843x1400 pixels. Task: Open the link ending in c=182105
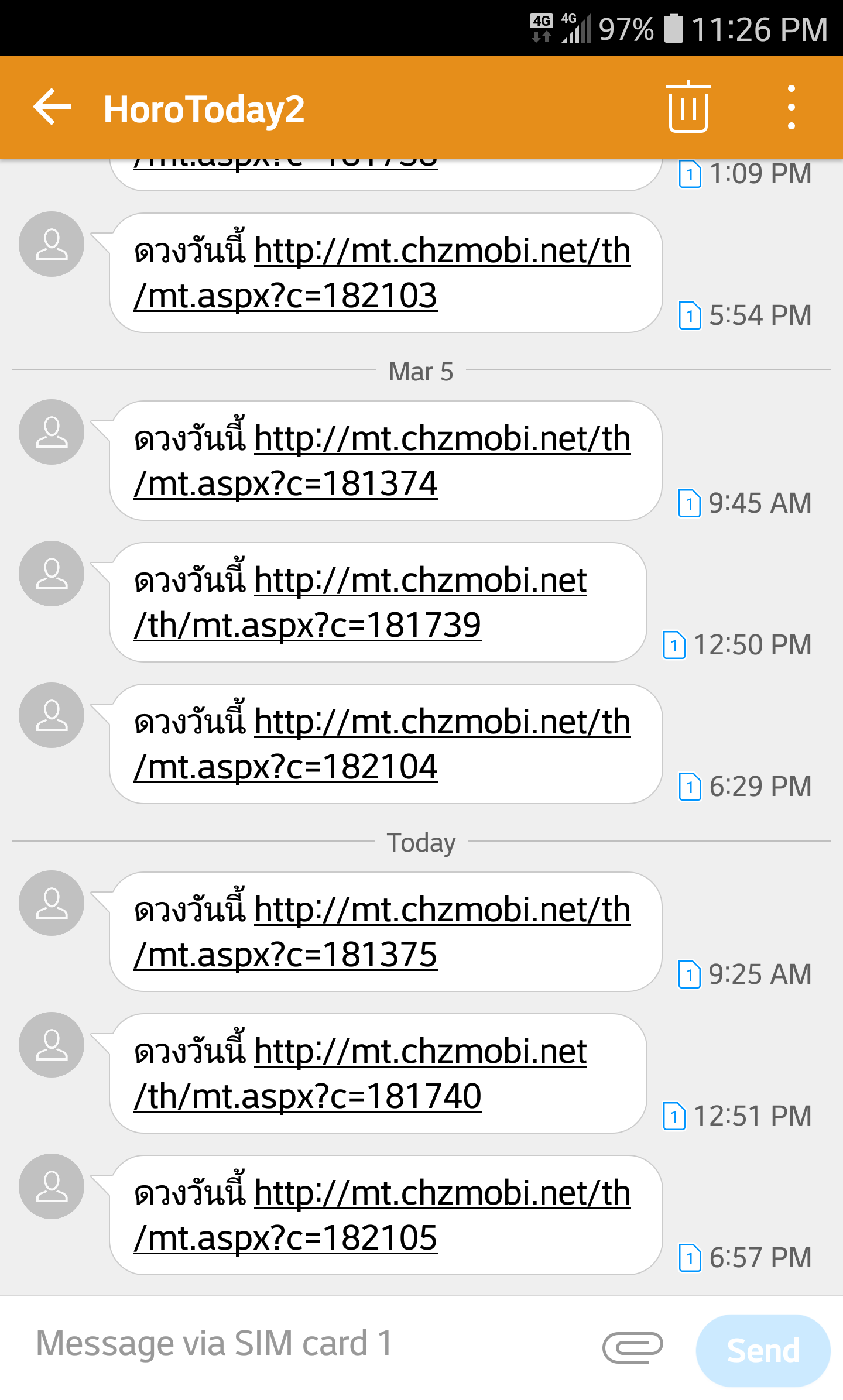pyautogui.click(x=382, y=1215)
